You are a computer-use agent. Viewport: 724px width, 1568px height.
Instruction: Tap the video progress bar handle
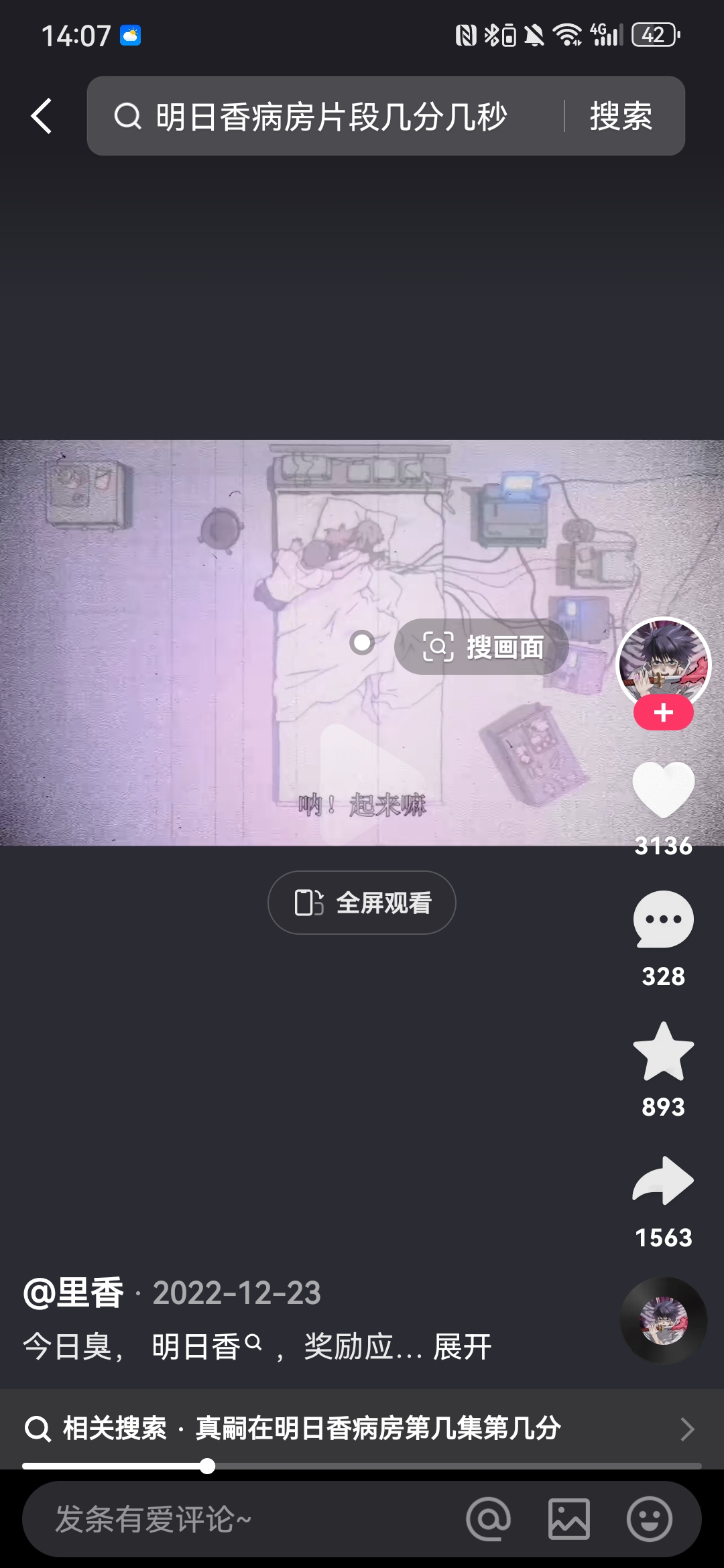pos(208,1466)
